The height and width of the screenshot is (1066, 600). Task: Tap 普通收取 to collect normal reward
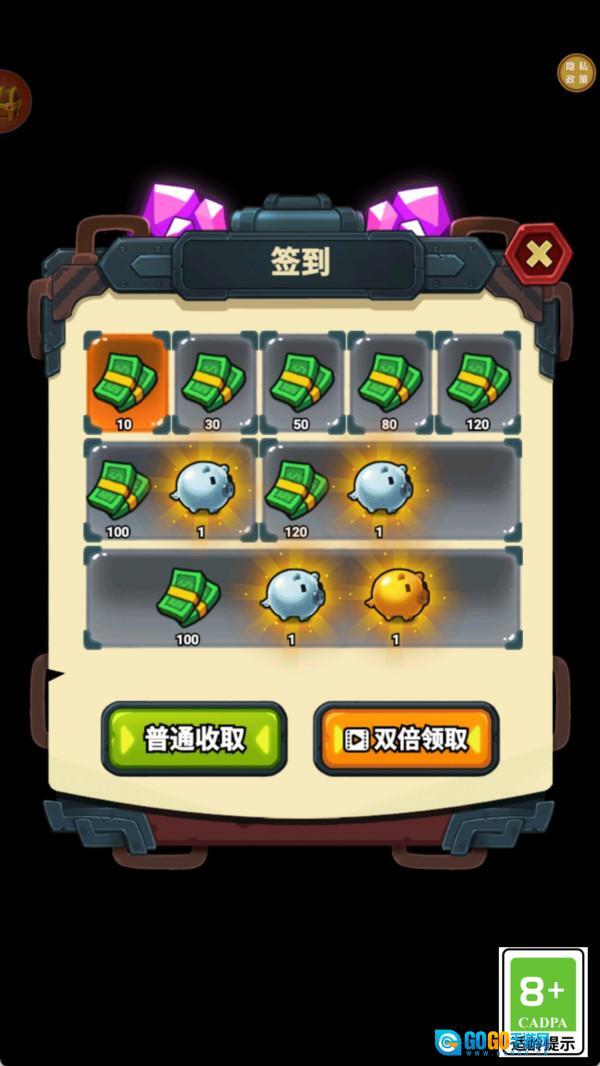click(x=194, y=739)
